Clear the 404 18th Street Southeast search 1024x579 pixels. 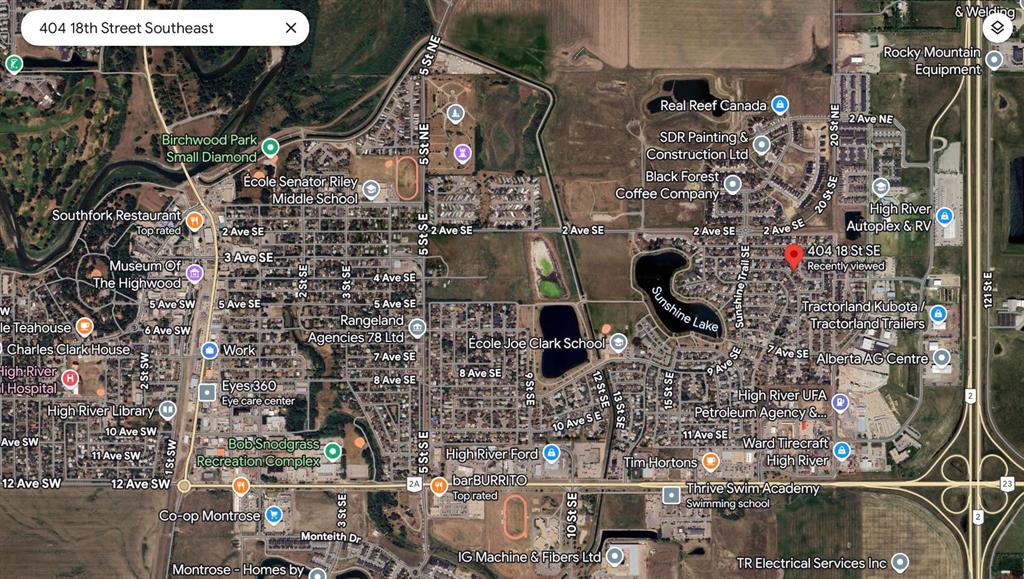click(291, 28)
